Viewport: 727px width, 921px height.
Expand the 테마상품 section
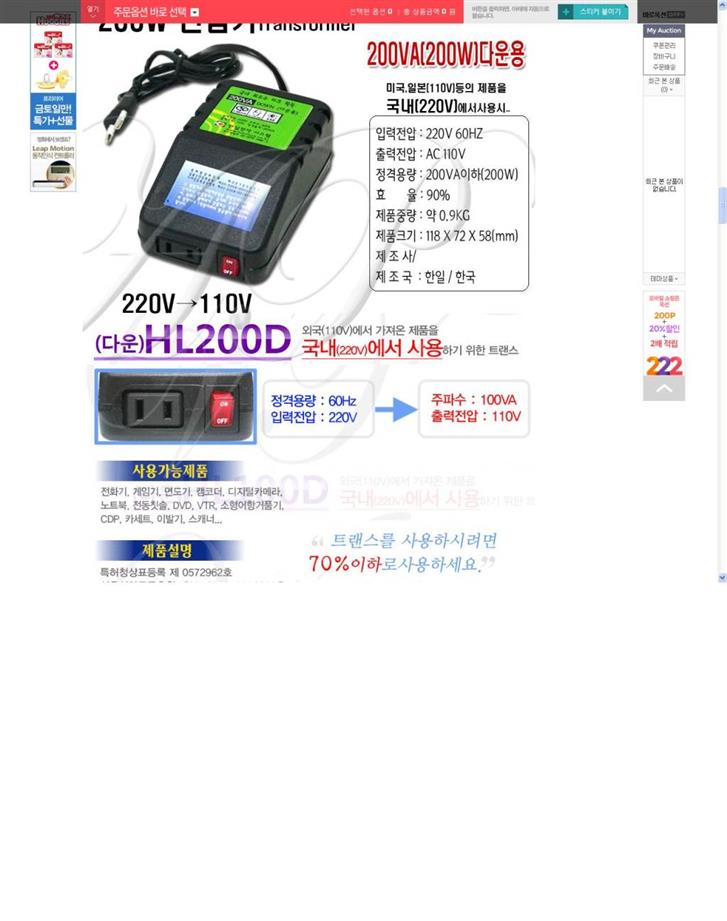pos(663,279)
